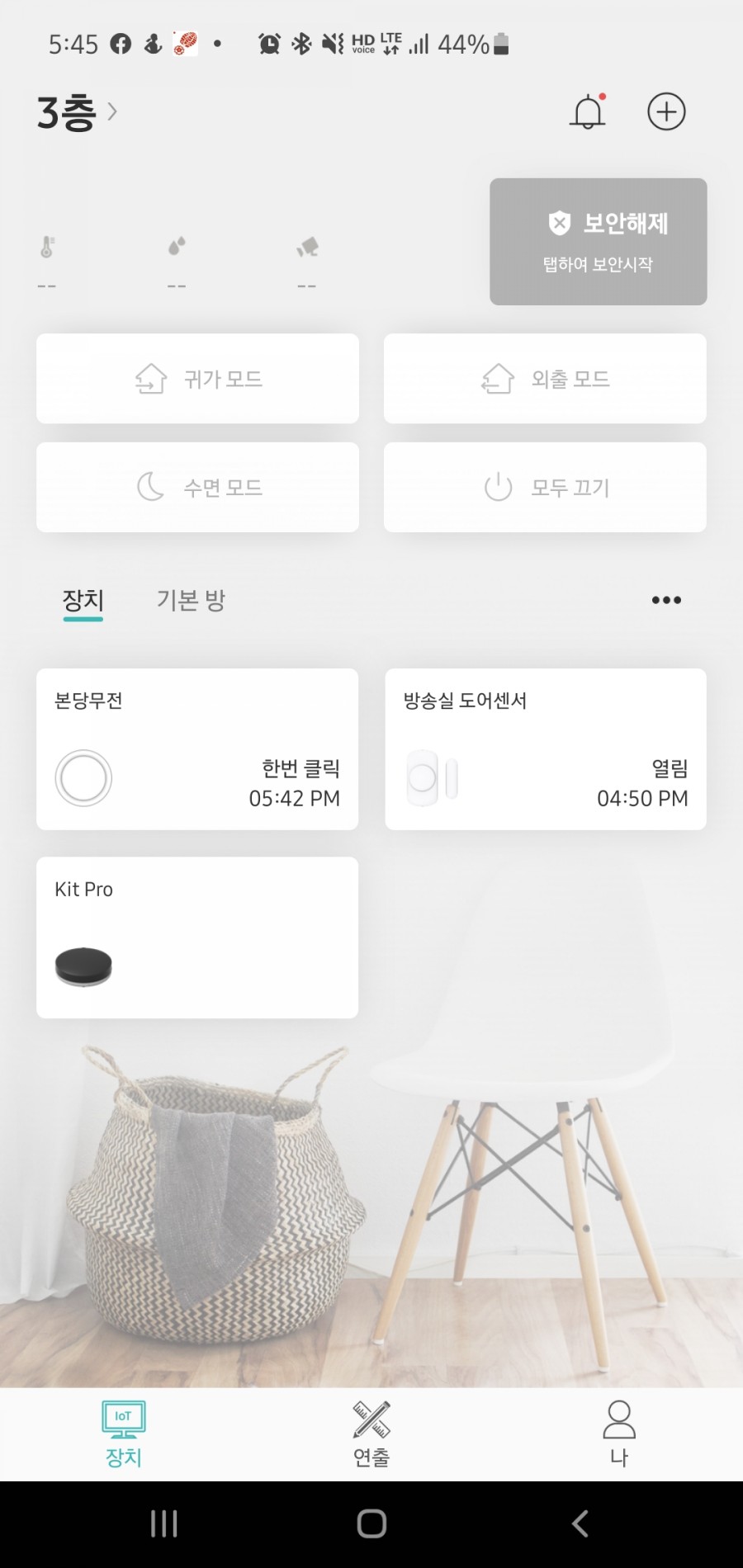Screen dimensions: 743x1568
Task: Open the 3층 home selector
Action: 77,112
